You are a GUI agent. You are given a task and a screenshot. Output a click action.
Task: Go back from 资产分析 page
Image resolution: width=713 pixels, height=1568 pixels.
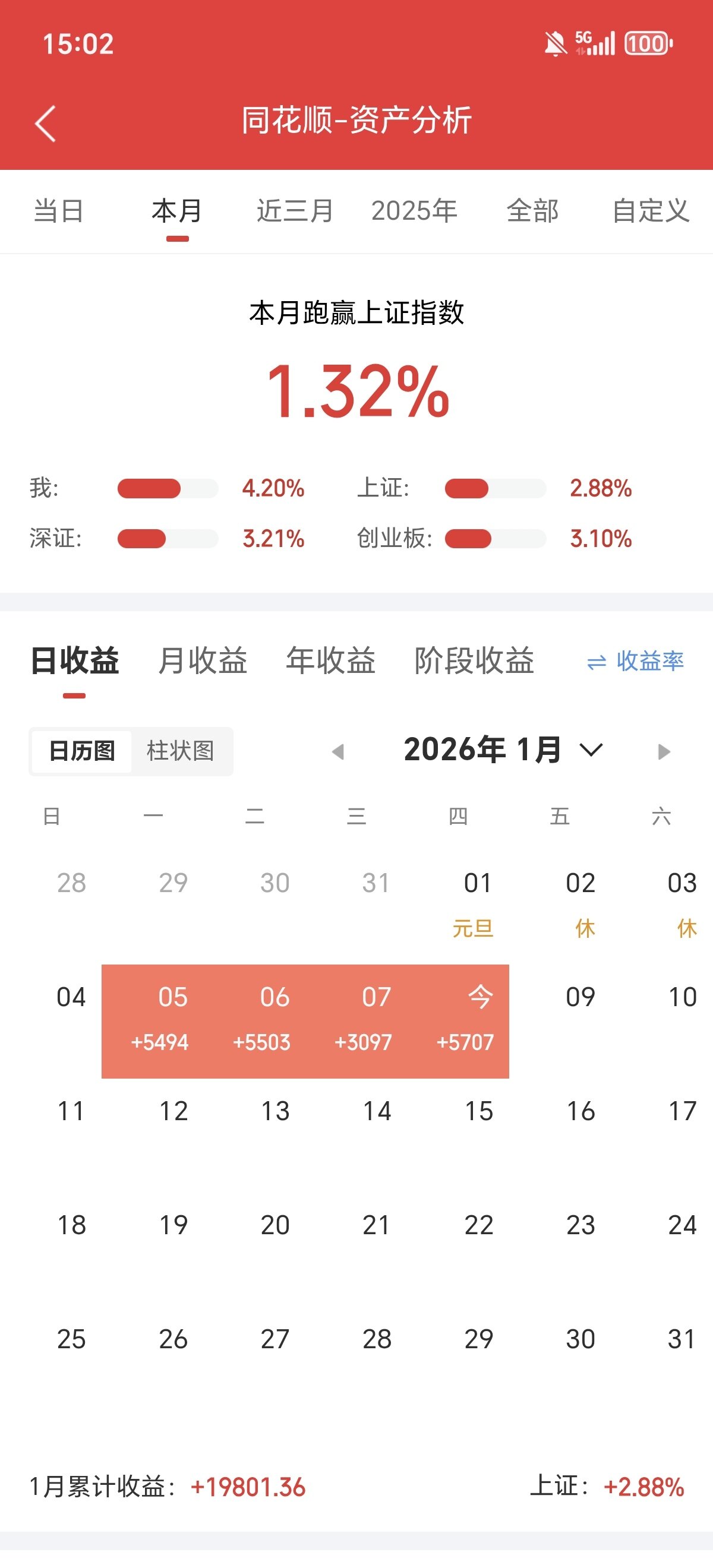tap(46, 124)
